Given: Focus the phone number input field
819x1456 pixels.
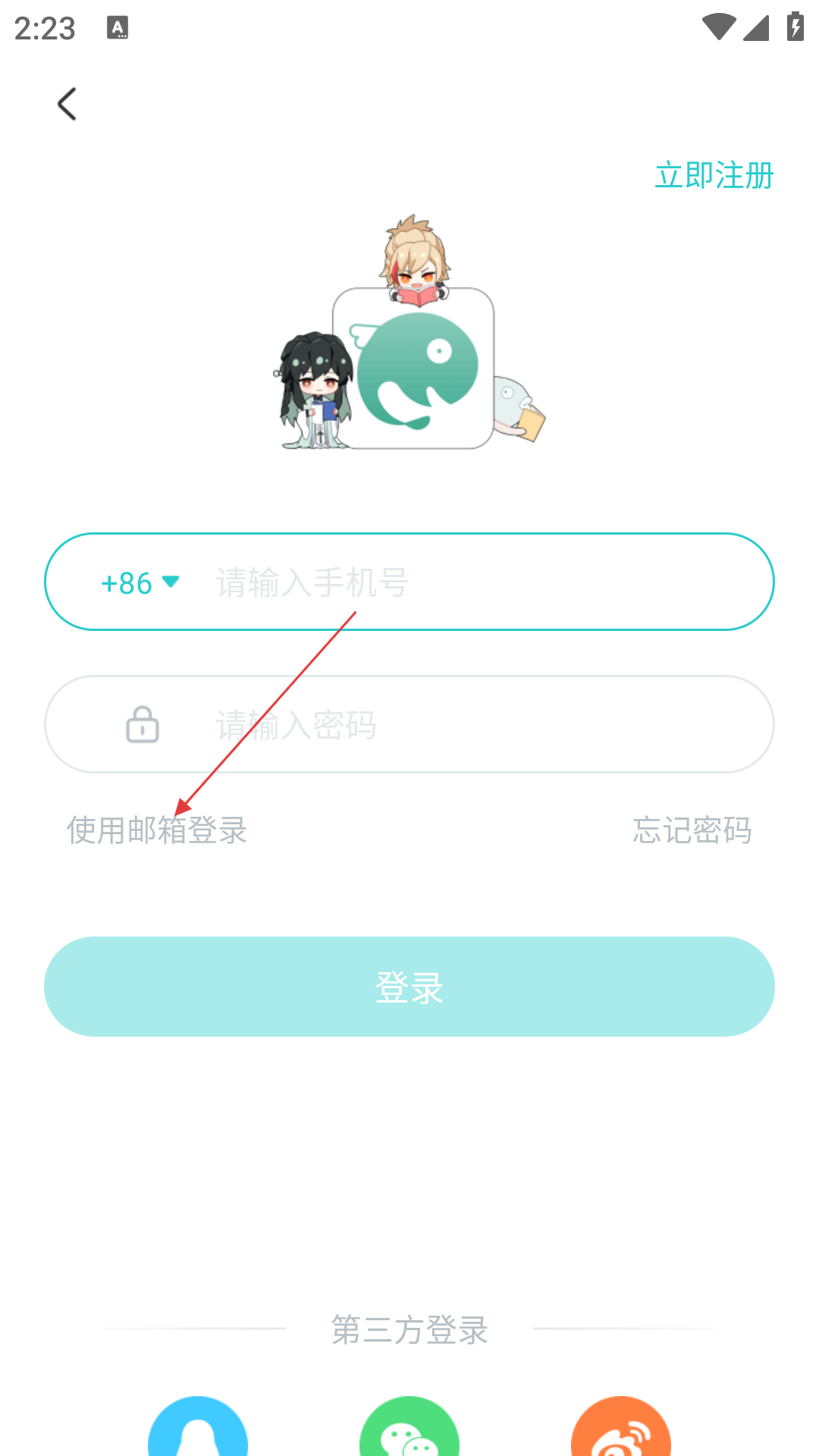Looking at the screenshot, I should click(470, 582).
